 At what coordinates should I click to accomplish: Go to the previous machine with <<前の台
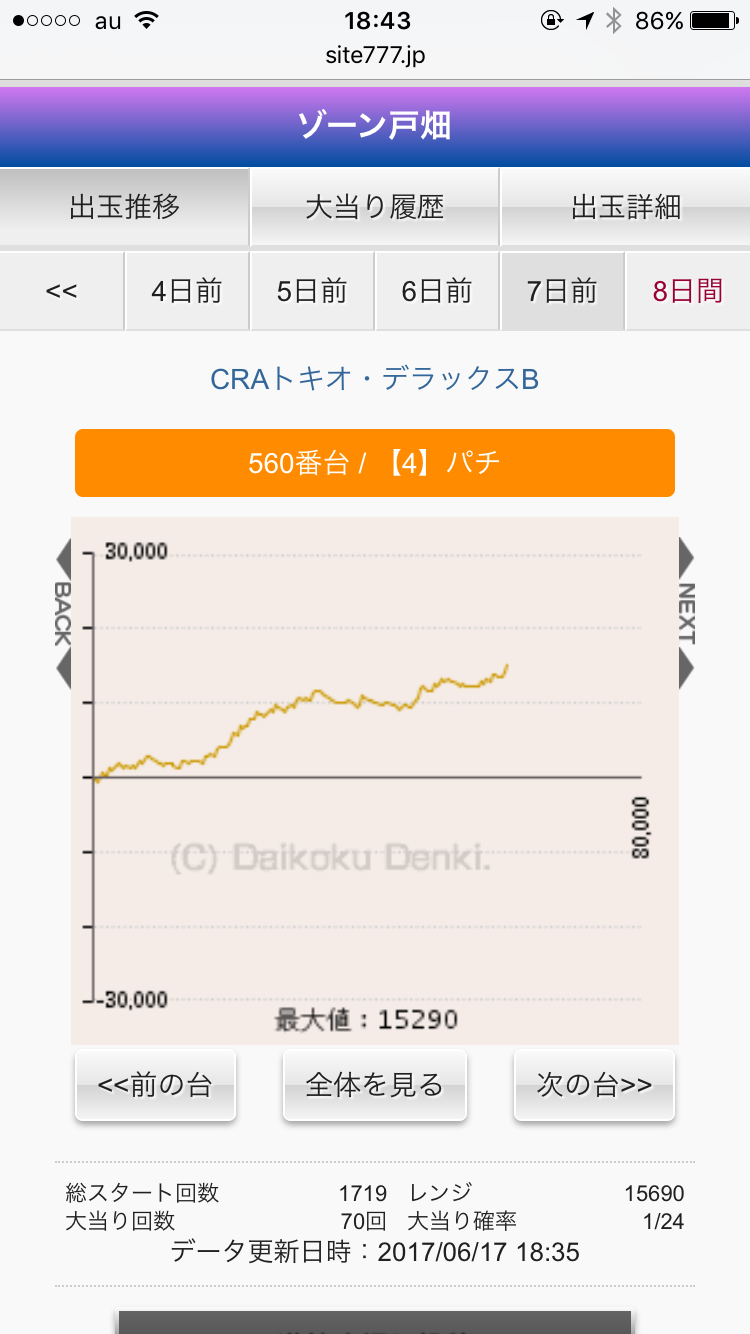[x=155, y=1085]
